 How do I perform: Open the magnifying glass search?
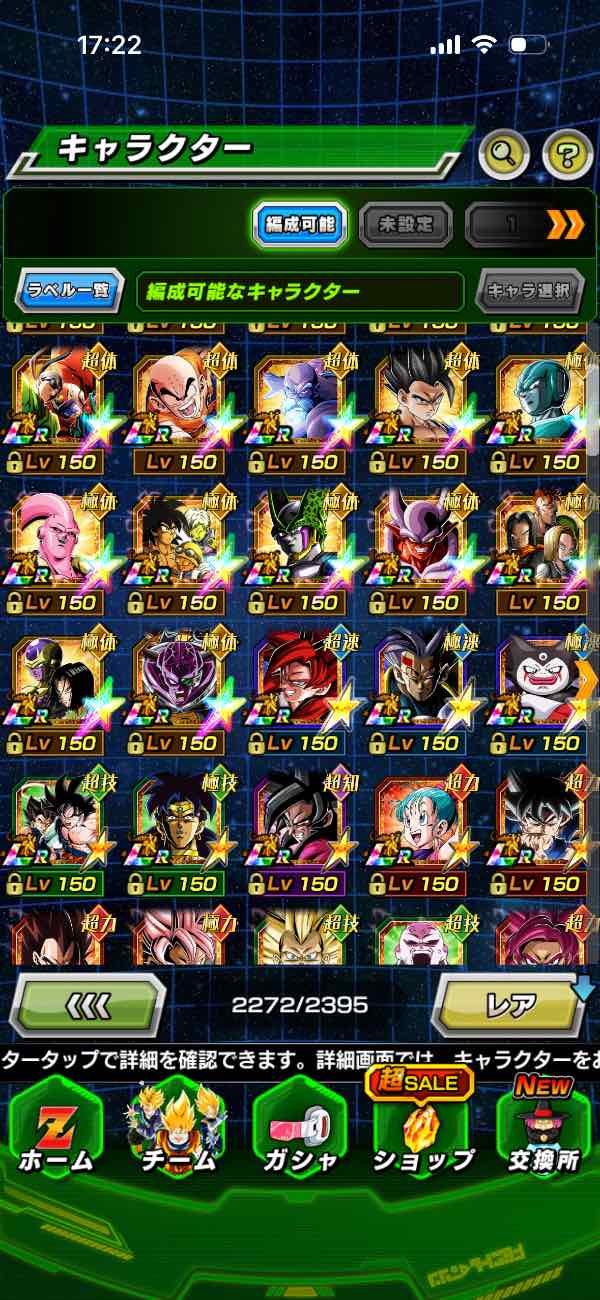[x=504, y=153]
